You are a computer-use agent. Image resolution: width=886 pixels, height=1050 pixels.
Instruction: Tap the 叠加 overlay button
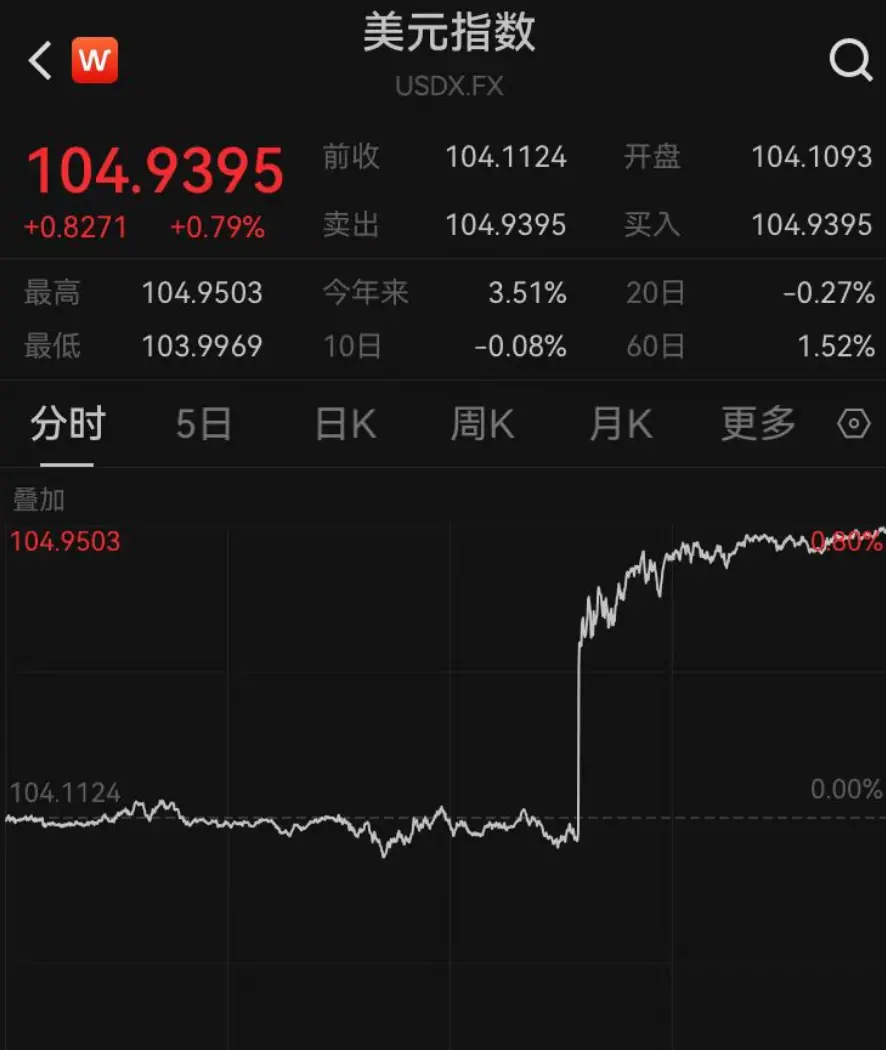(x=38, y=499)
